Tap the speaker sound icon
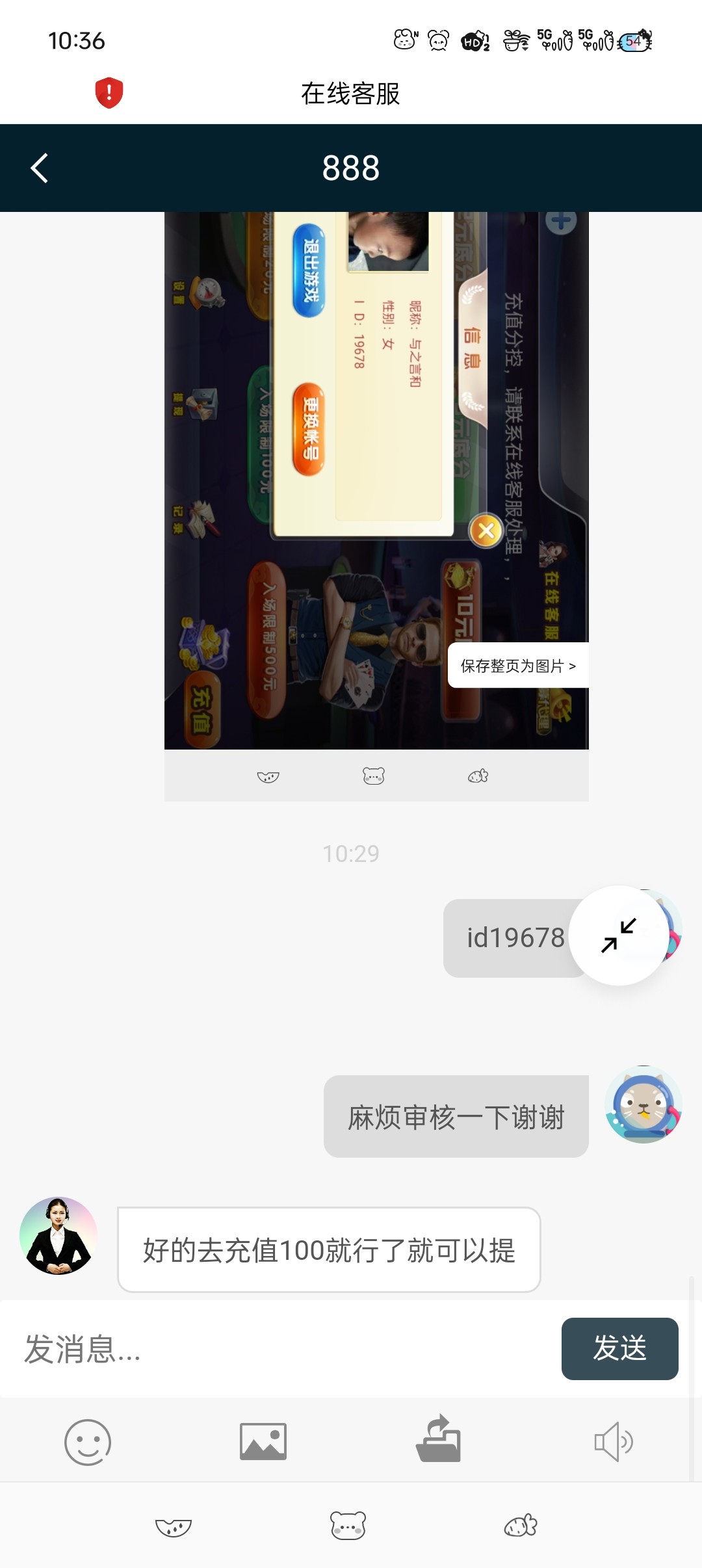The image size is (702, 1568). [614, 1442]
